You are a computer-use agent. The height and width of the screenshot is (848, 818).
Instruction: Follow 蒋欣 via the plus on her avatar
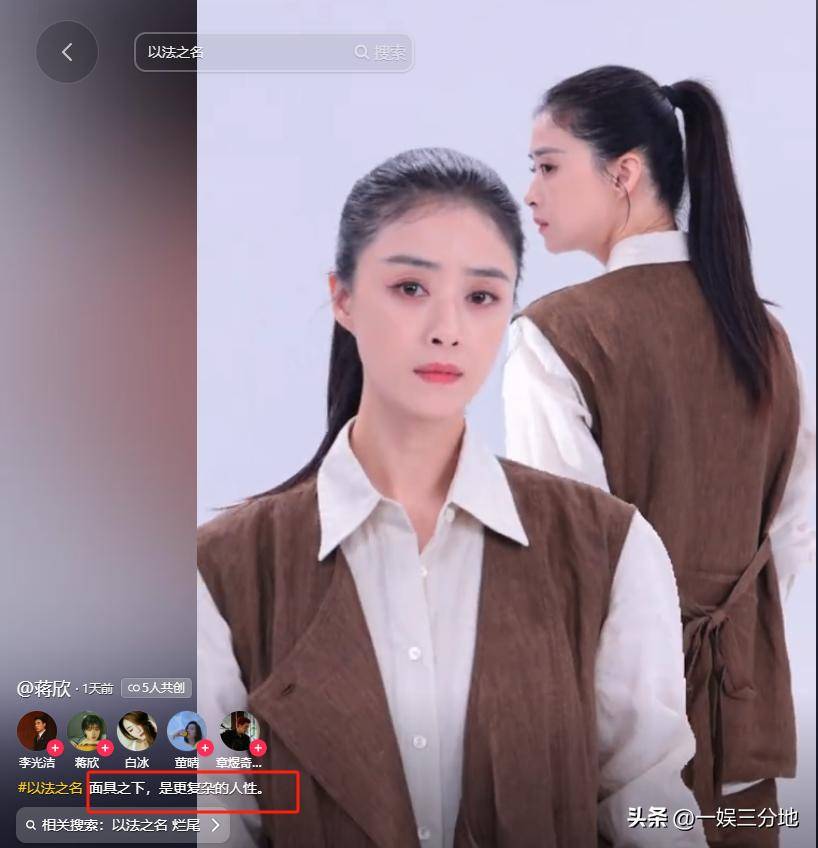point(105,747)
